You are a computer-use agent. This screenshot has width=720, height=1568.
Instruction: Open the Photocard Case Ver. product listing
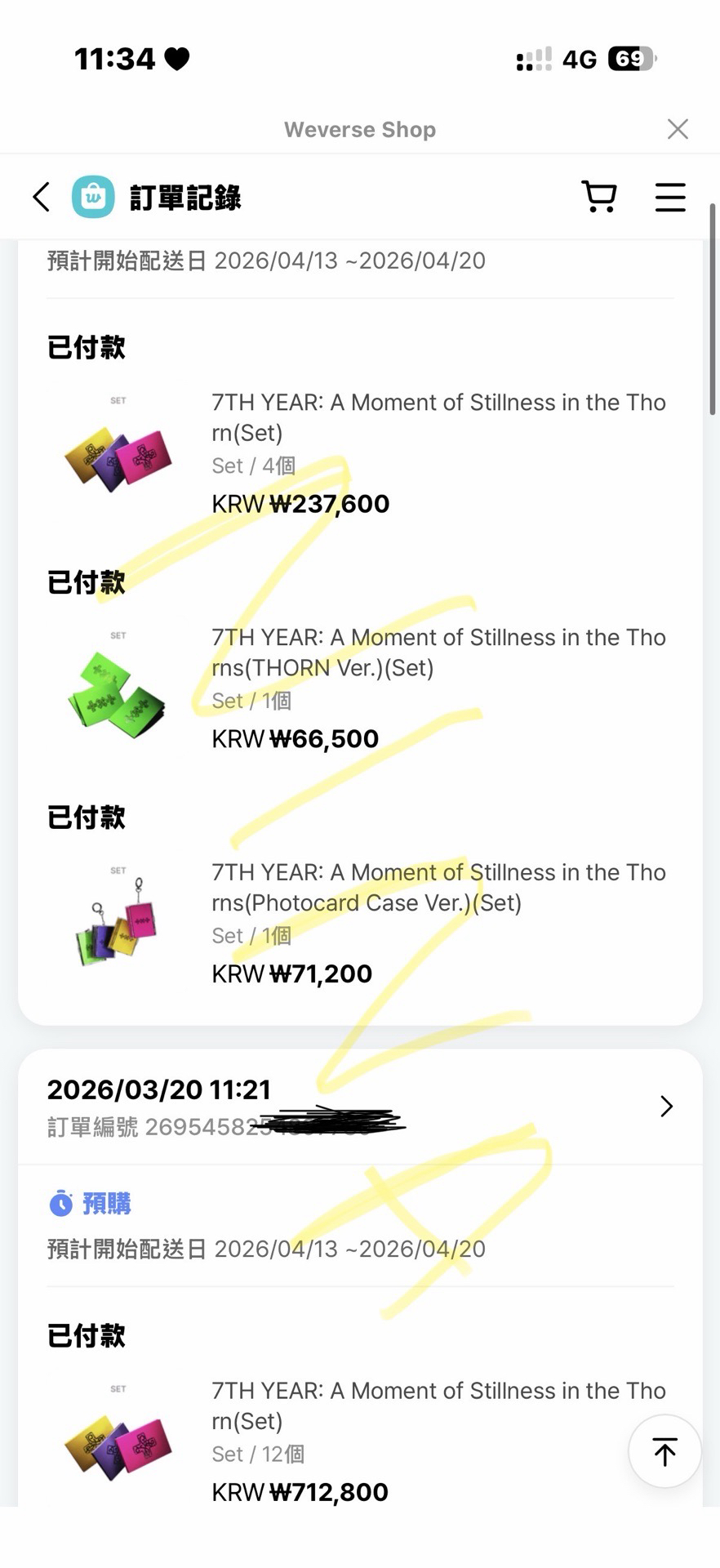(x=439, y=887)
